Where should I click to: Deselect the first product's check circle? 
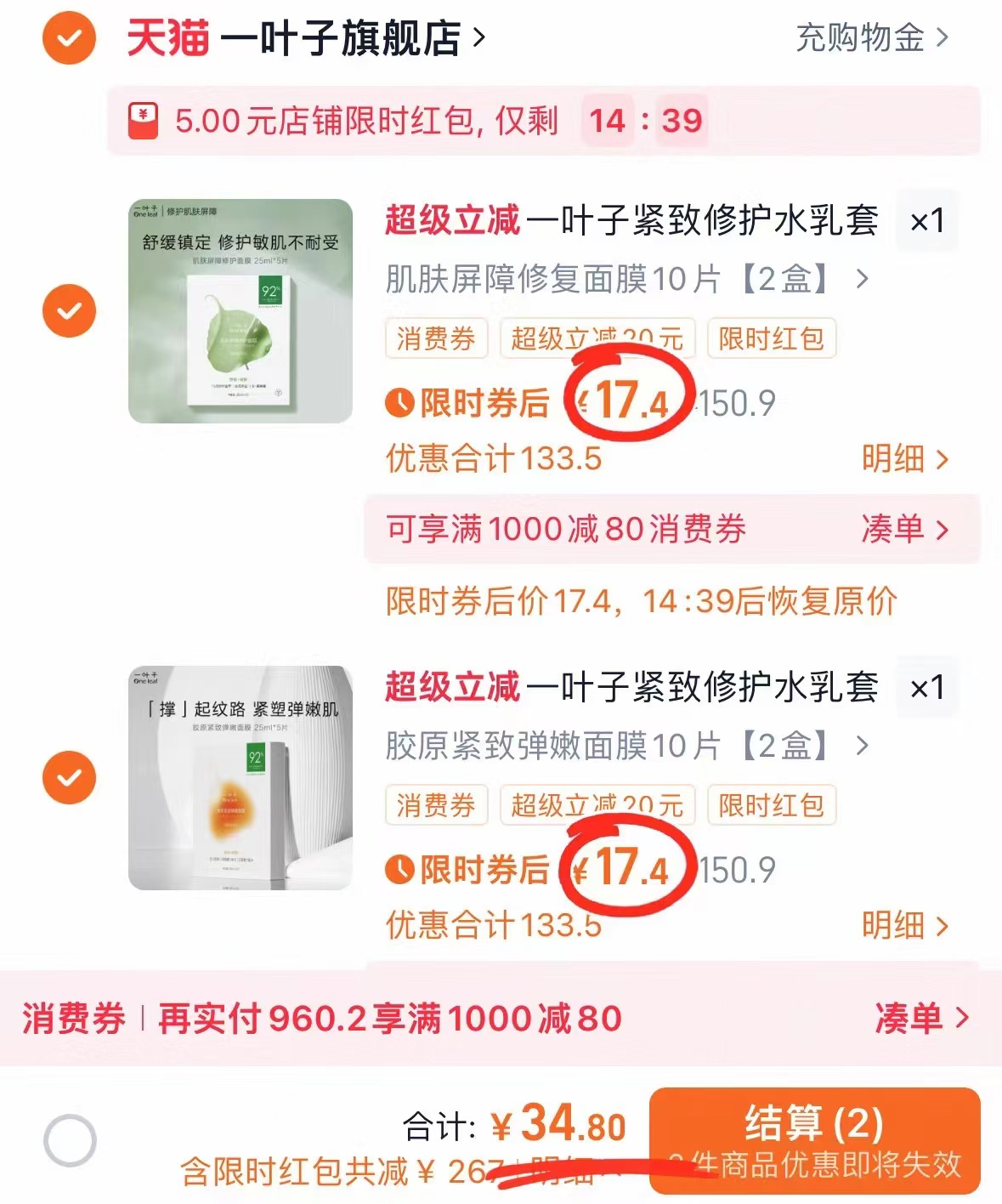point(69,310)
